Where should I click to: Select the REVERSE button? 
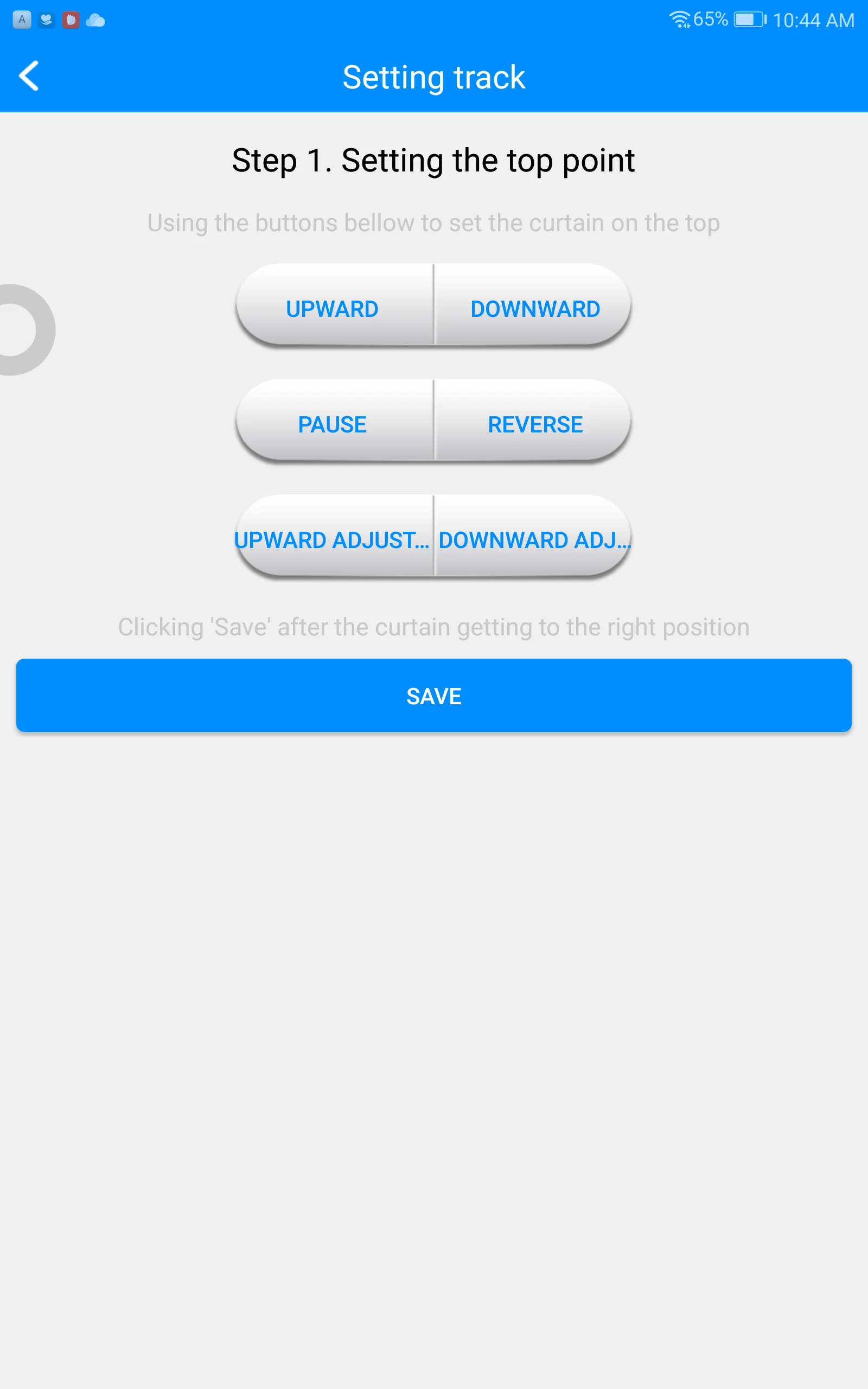click(x=533, y=424)
